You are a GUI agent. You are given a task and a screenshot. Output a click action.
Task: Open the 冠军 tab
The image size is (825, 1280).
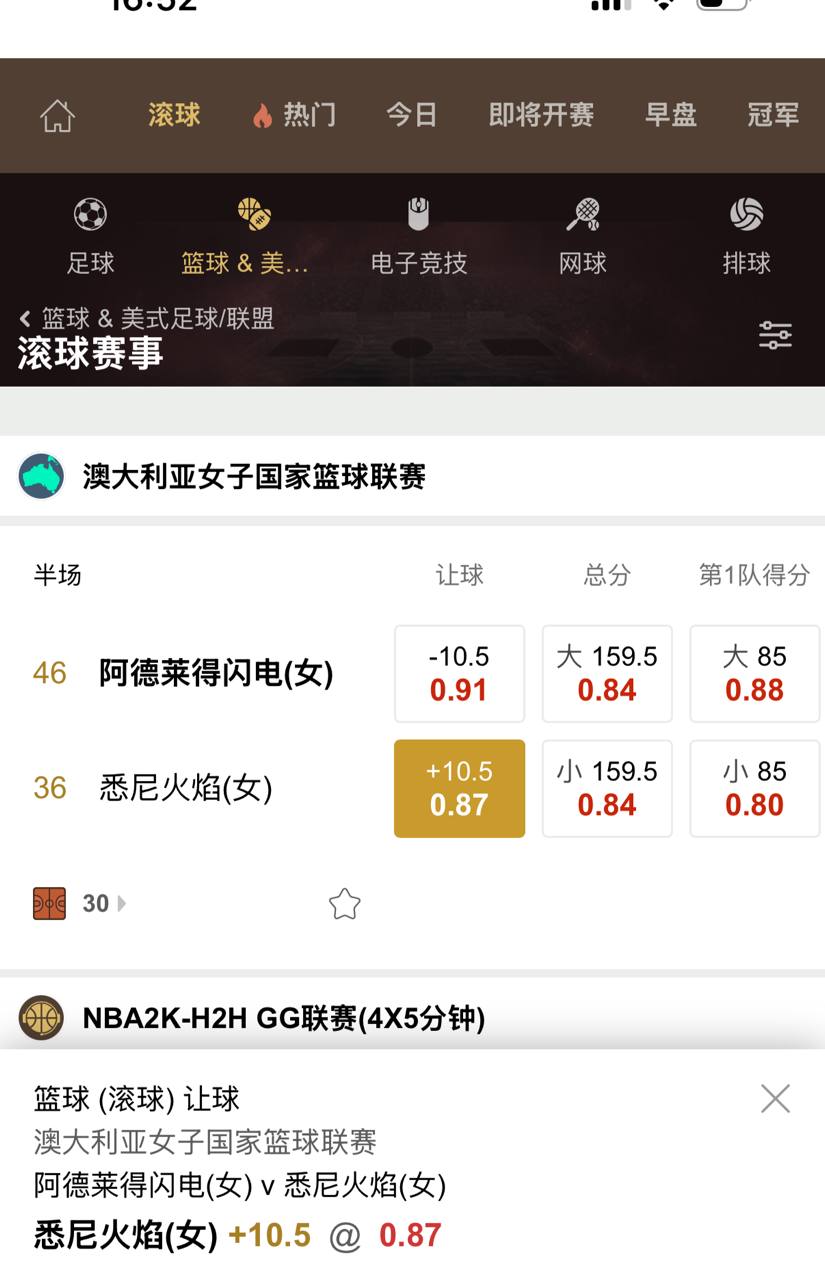pyautogui.click(x=773, y=115)
